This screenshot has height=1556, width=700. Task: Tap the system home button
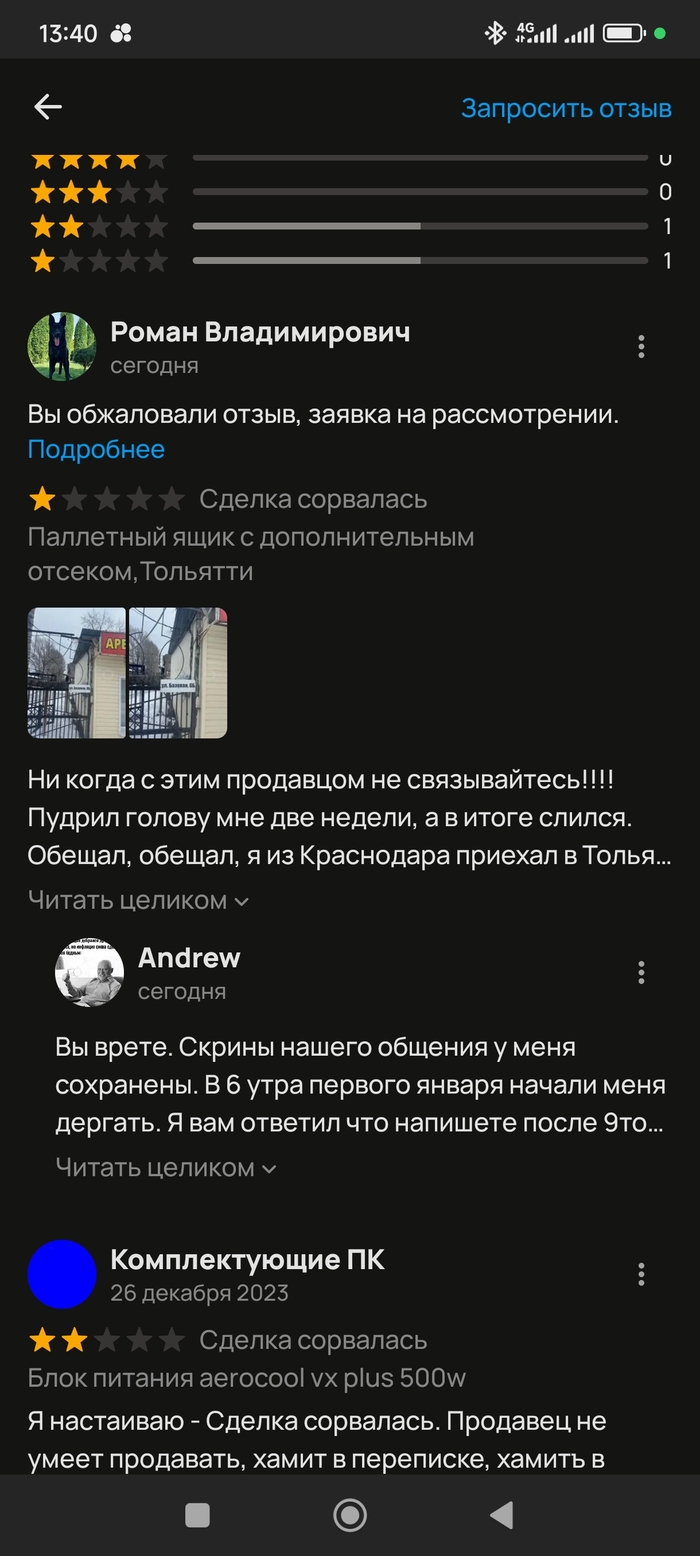(x=349, y=1515)
